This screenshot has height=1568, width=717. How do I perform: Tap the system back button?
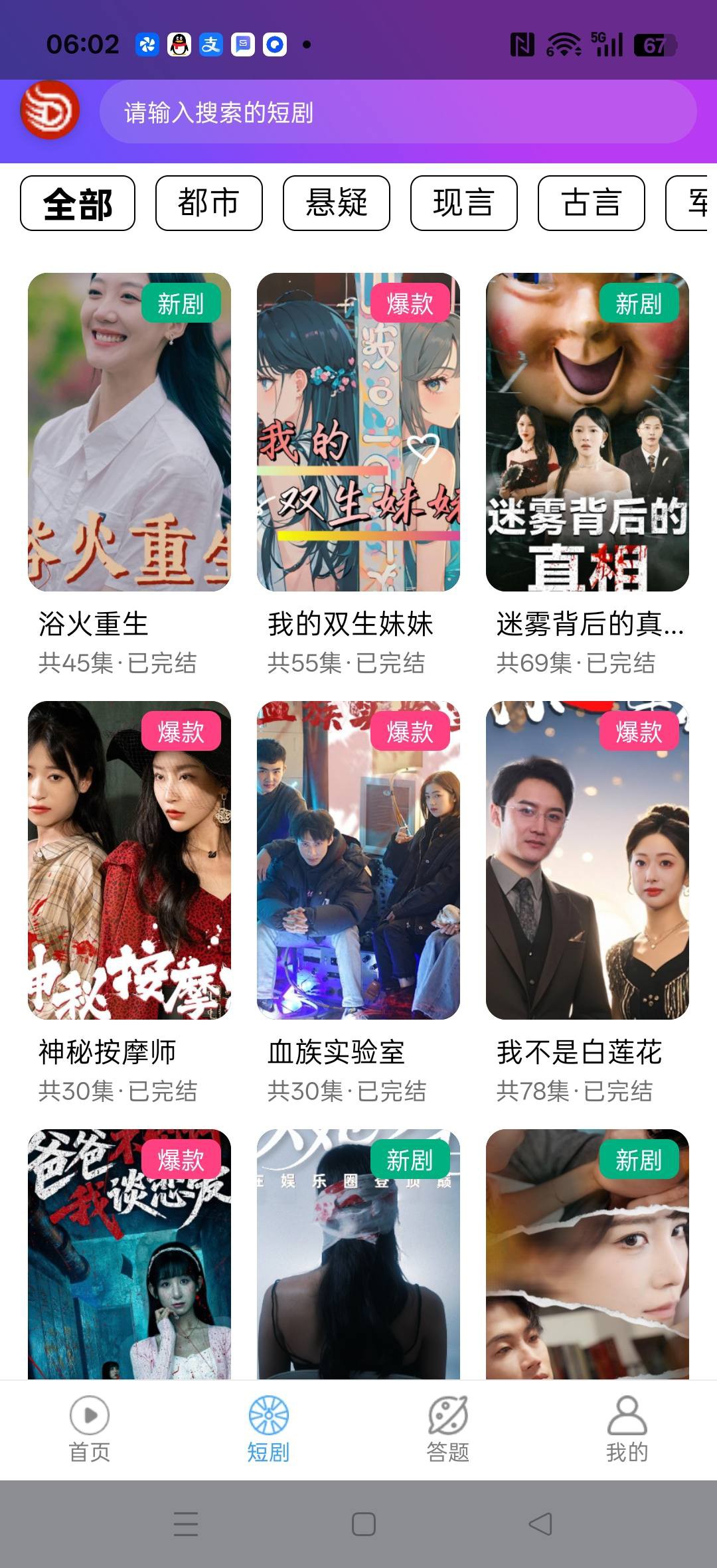coord(540,1524)
